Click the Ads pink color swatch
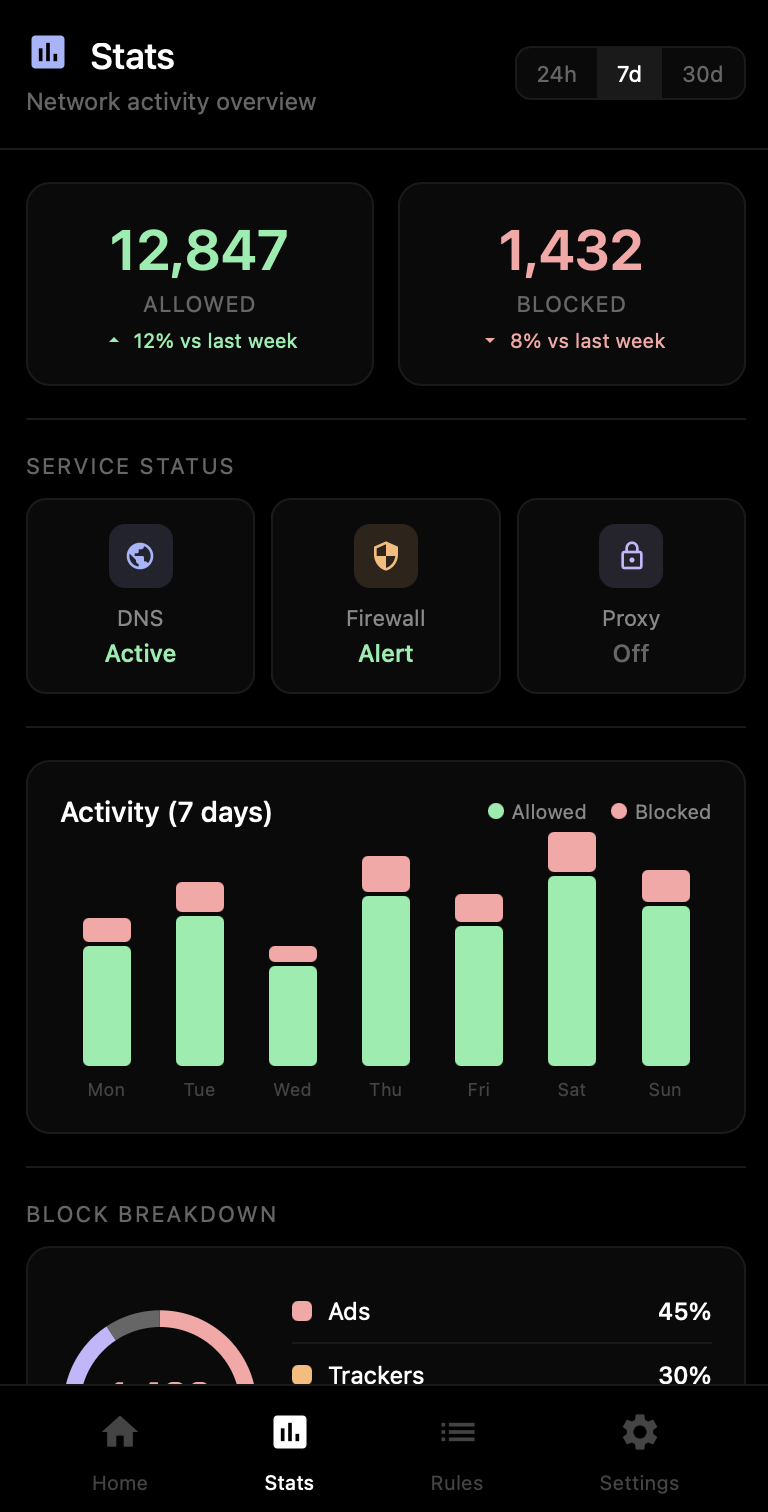 click(301, 1311)
